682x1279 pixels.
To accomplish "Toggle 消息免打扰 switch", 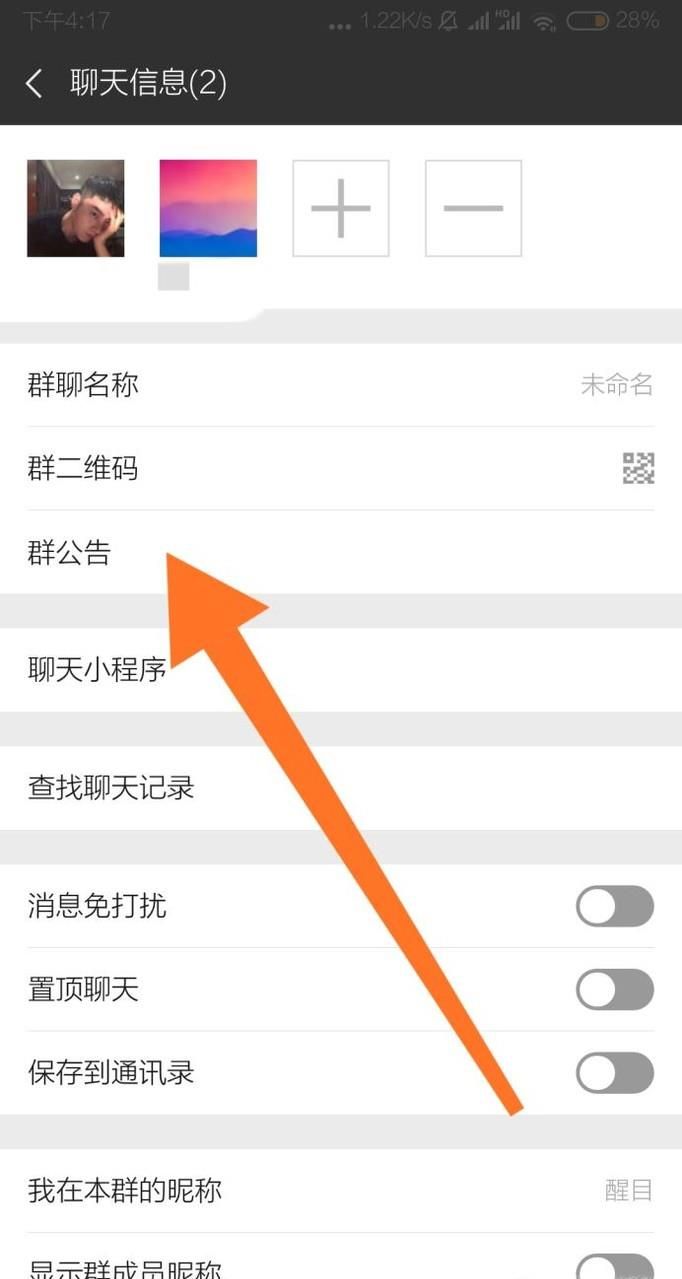I will tap(614, 907).
